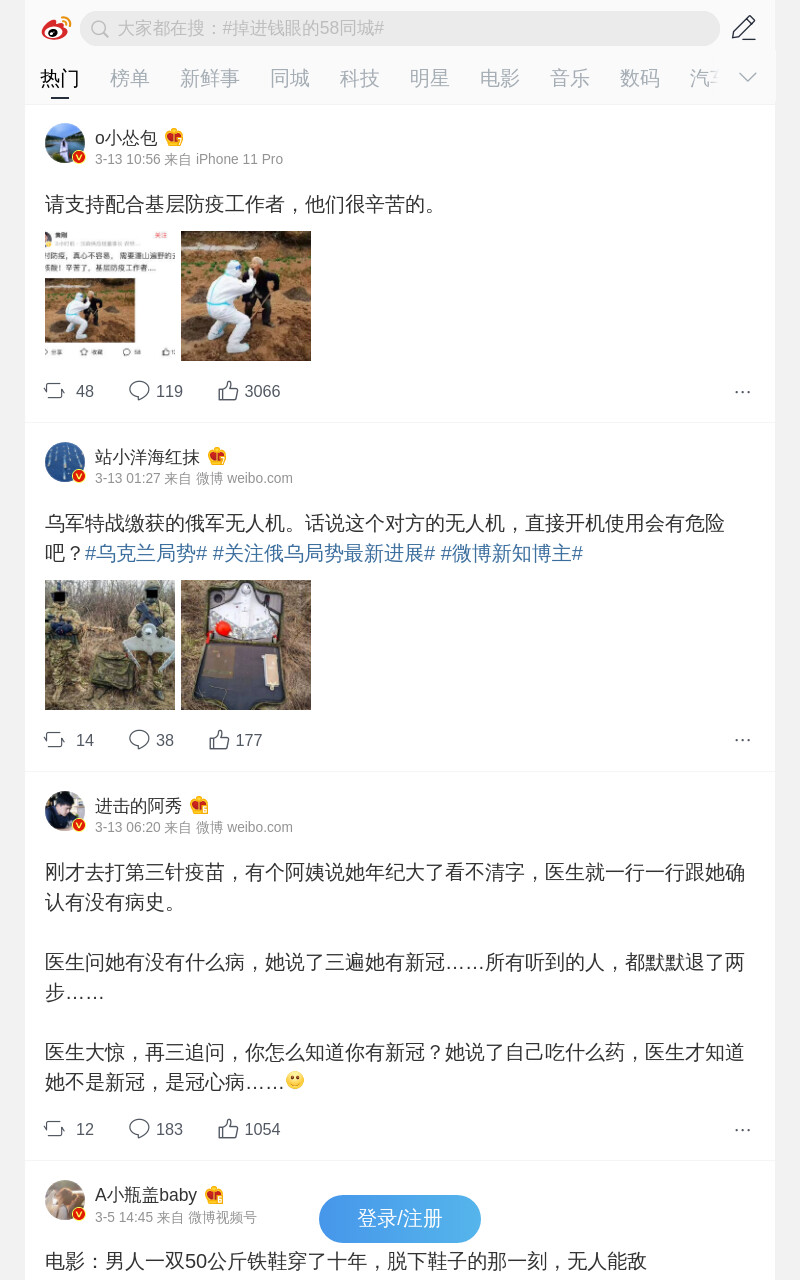Go to the 明星 tab
Image resolution: width=800 pixels, height=1280 pixels.
[x=430, y=78]
